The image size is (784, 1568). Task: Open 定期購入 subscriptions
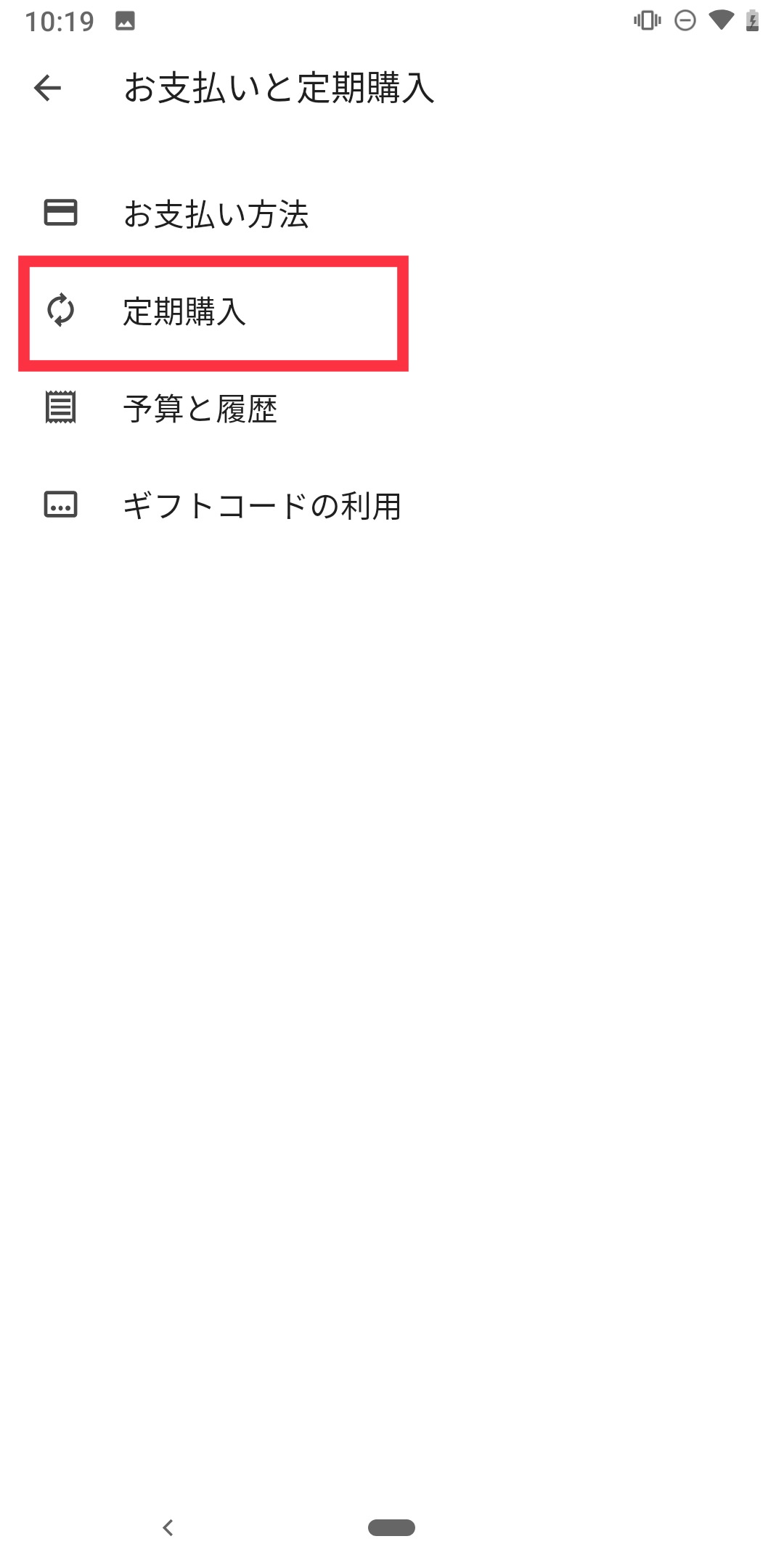pyautogui.click(x=185, y=312)
